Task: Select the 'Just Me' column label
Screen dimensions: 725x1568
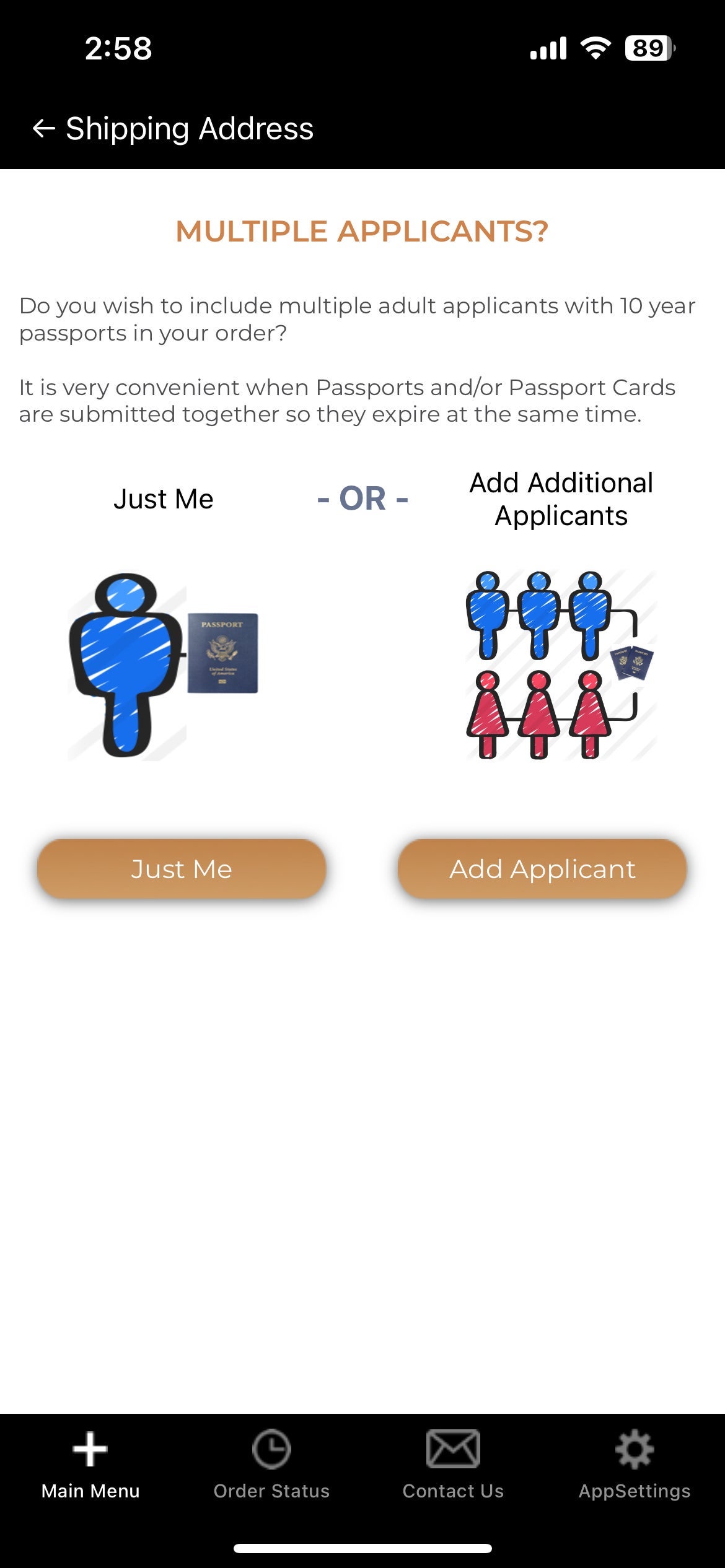Action: (x=164, y=499)
